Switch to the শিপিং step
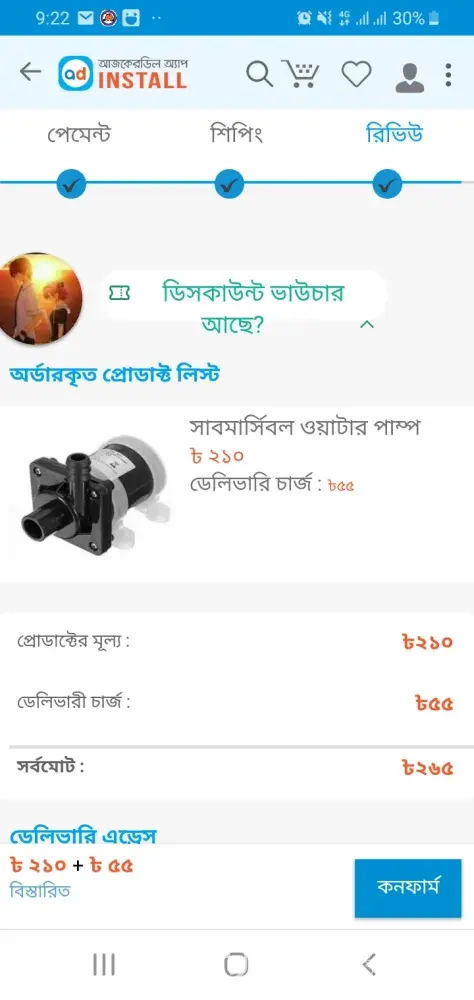474x1000 pixels. [236, 135]
